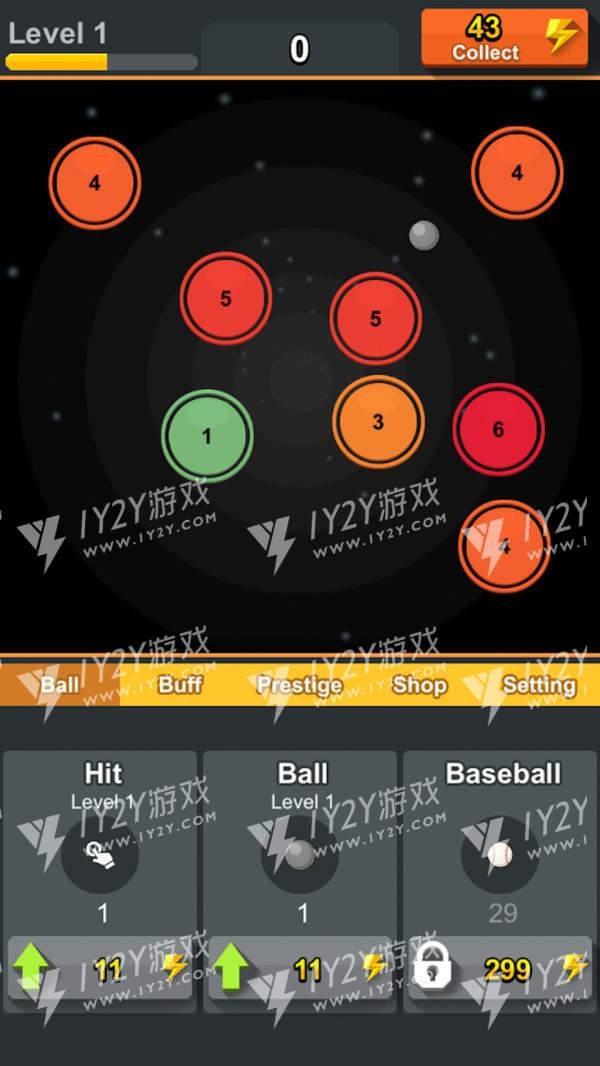Hit the dark red circle numbered 6

click(x=498, y=430)
